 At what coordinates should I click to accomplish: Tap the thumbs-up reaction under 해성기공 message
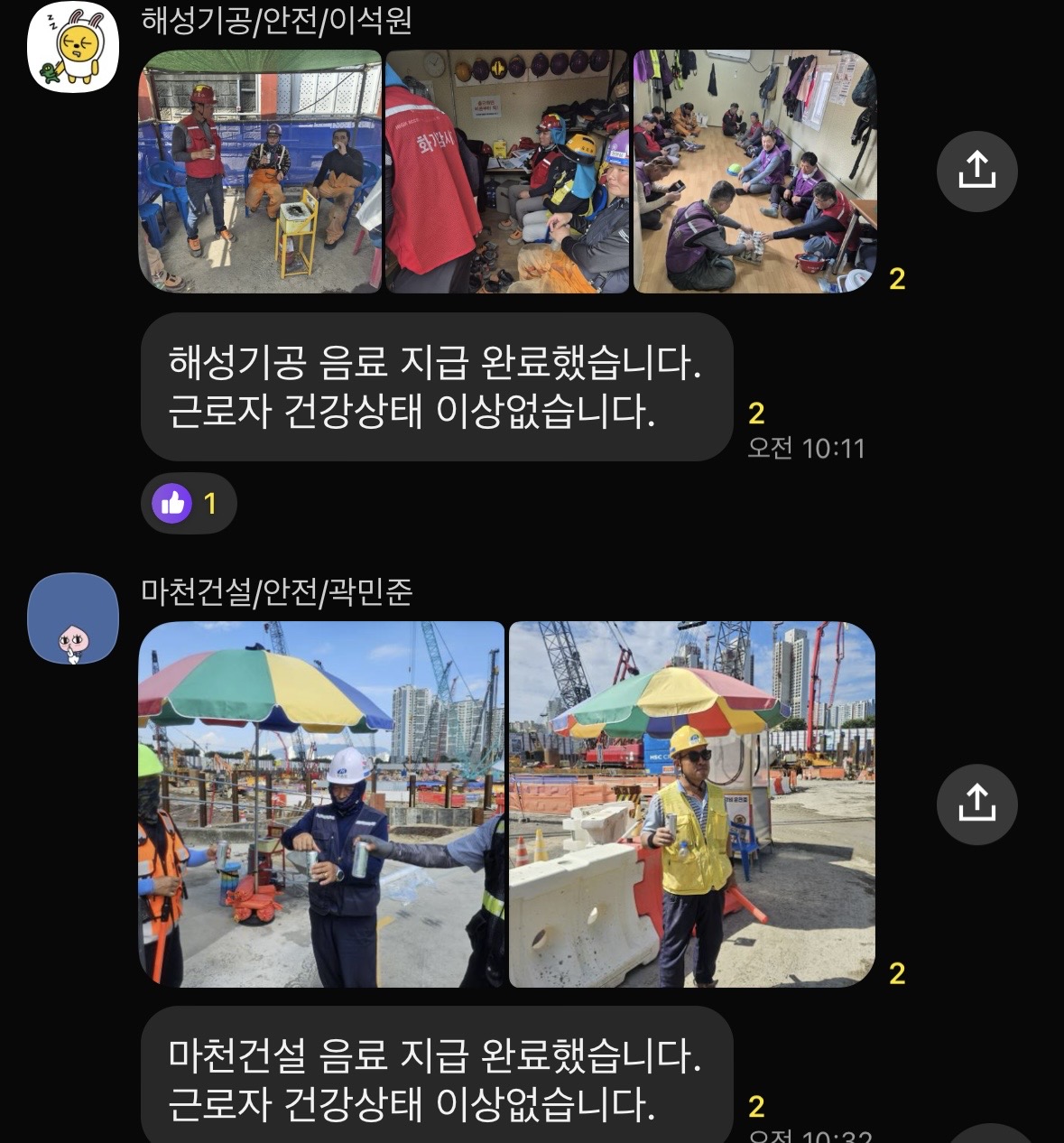189,503
